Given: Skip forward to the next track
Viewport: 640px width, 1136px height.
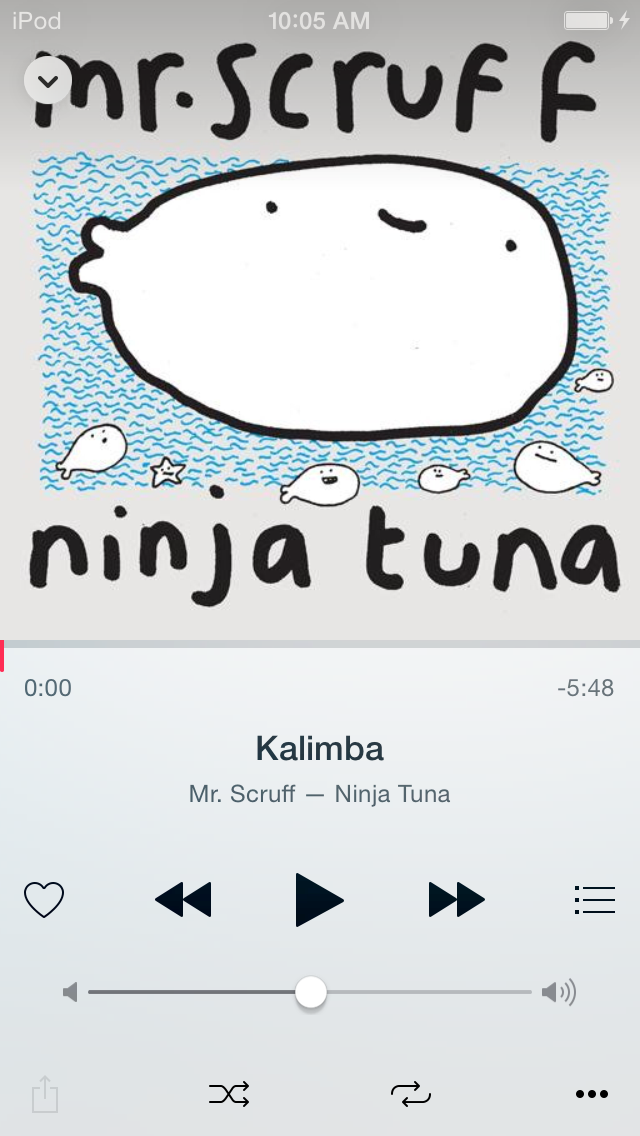Looking at the screenshot, I should pyautogui.click(x=456, y=900).
